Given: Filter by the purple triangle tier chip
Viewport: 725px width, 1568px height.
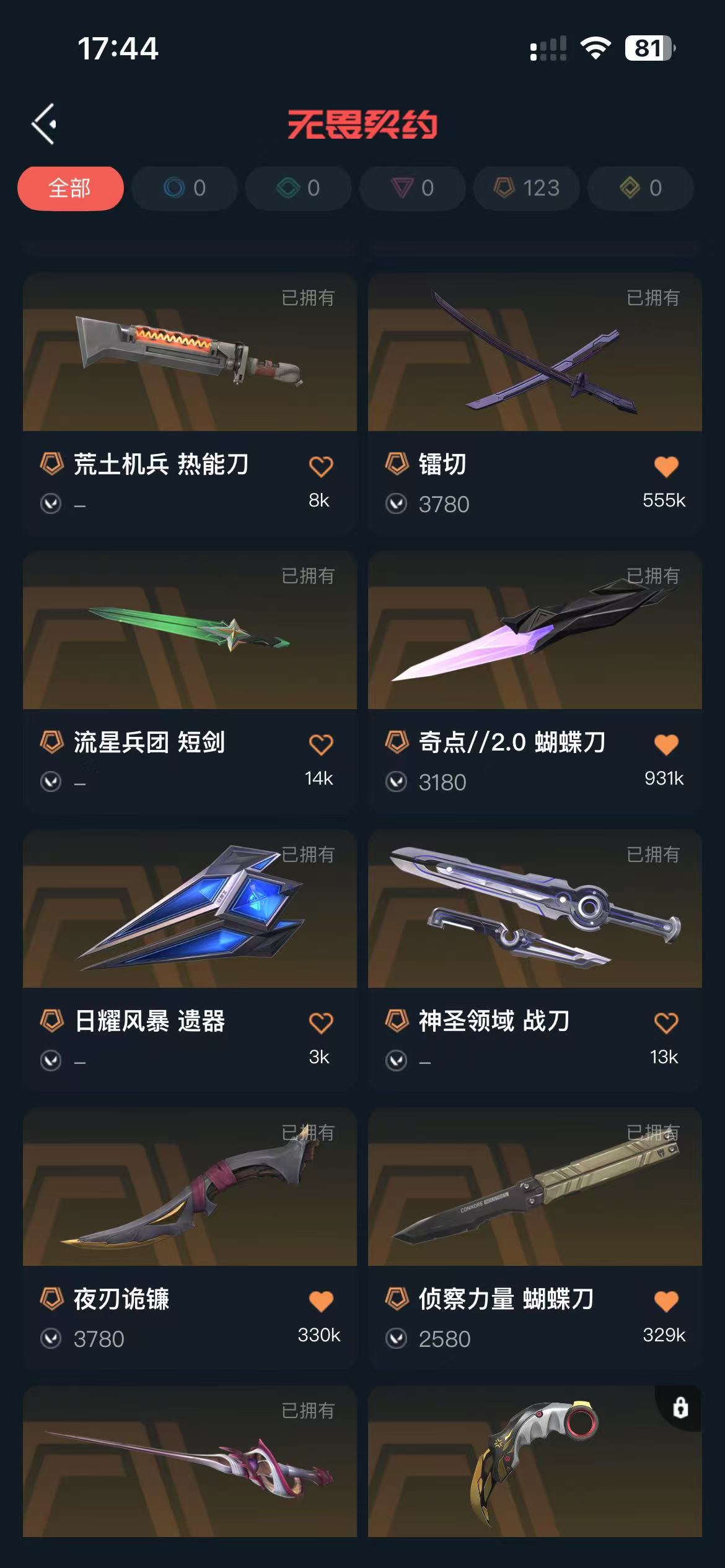Looking at the screenshot, I should (413, 188).
